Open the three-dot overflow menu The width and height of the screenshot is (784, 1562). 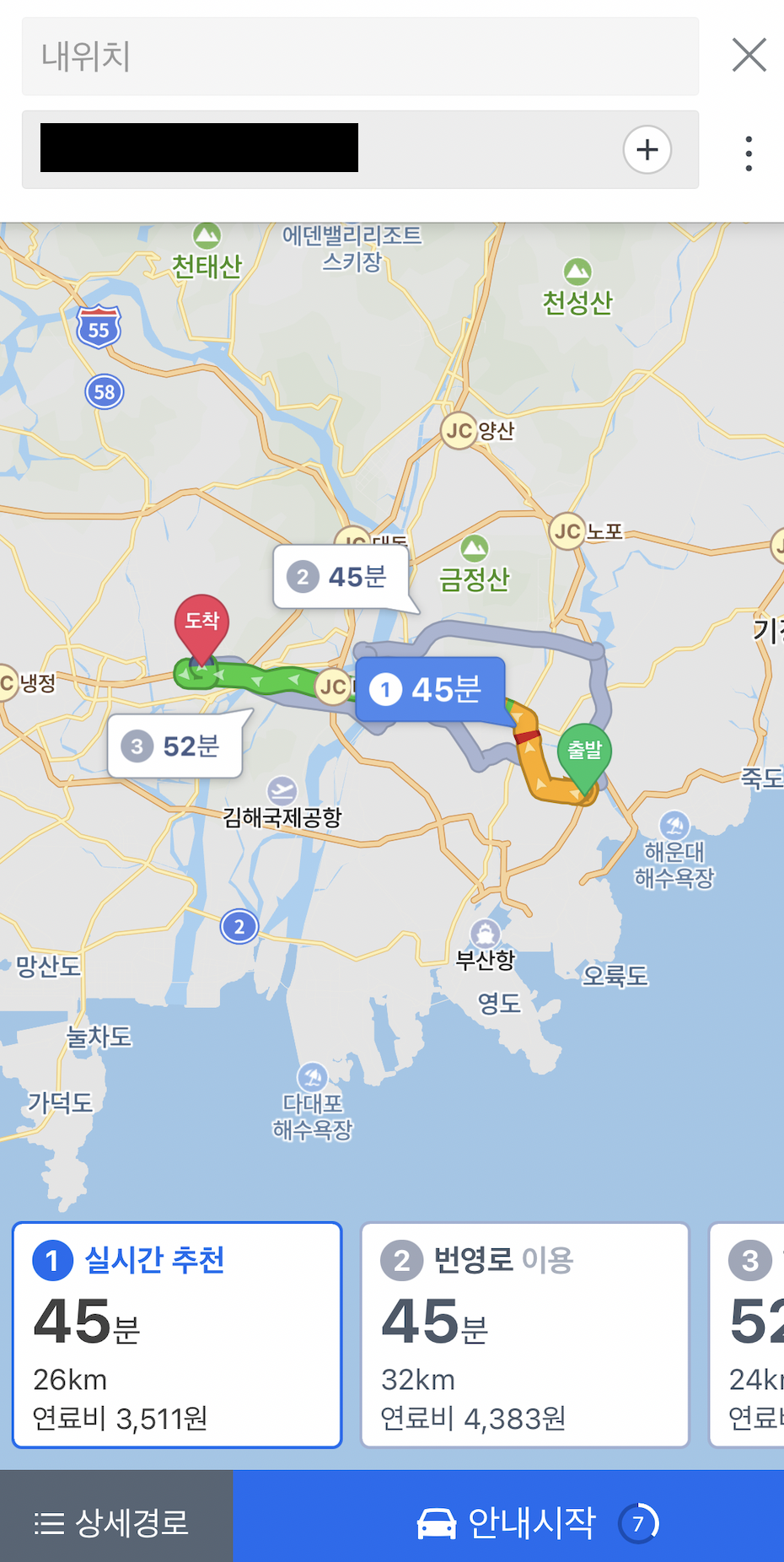748,153
